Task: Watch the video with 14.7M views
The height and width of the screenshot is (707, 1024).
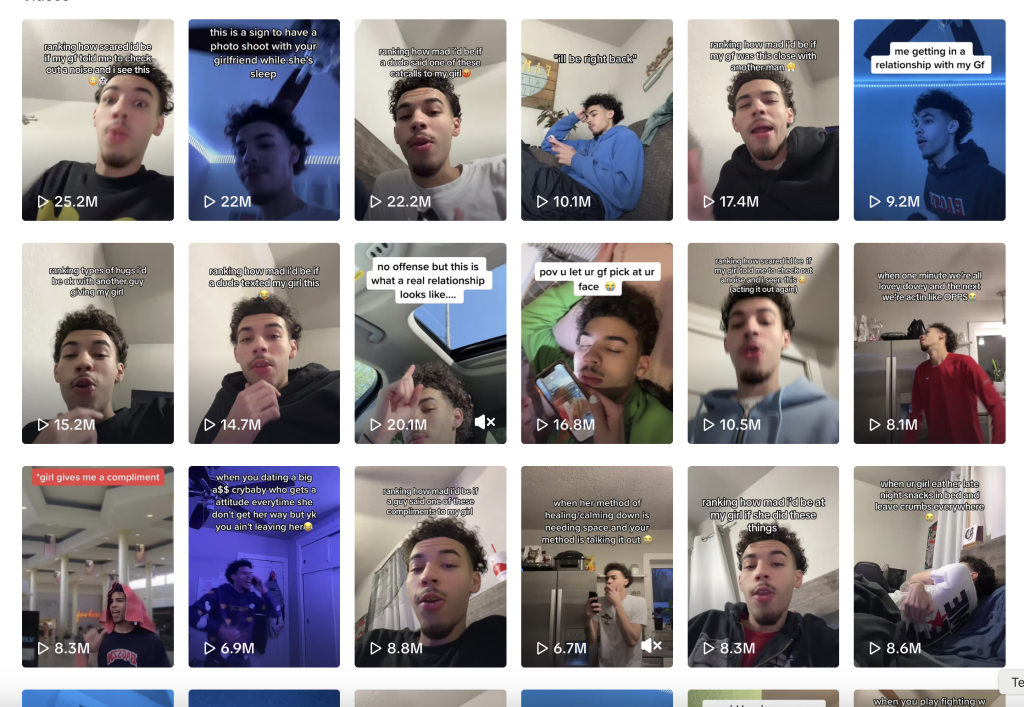Action: tap(264, 343)
